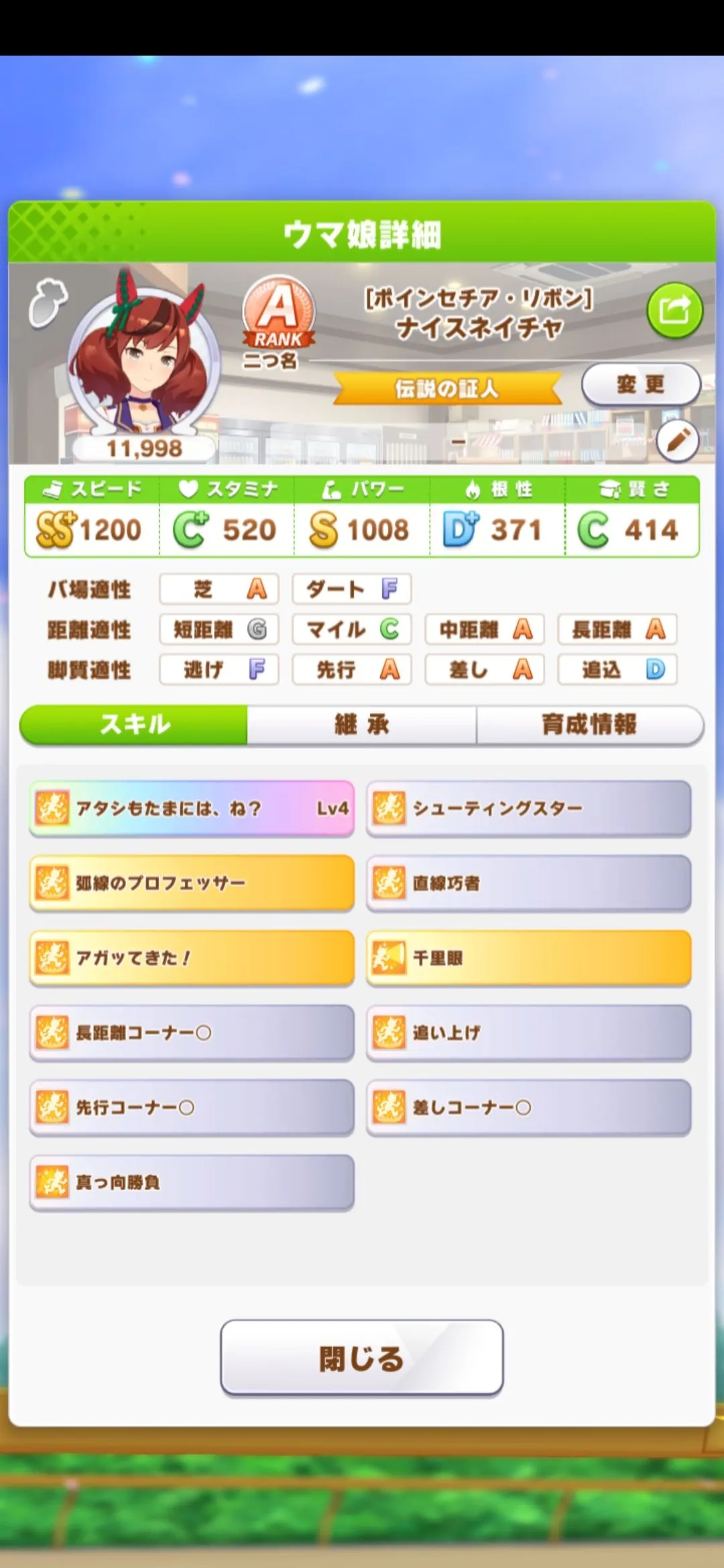724x1568 pixels.
Task: Open the 直線巧者 skill
Action: (x=528, y=883)
